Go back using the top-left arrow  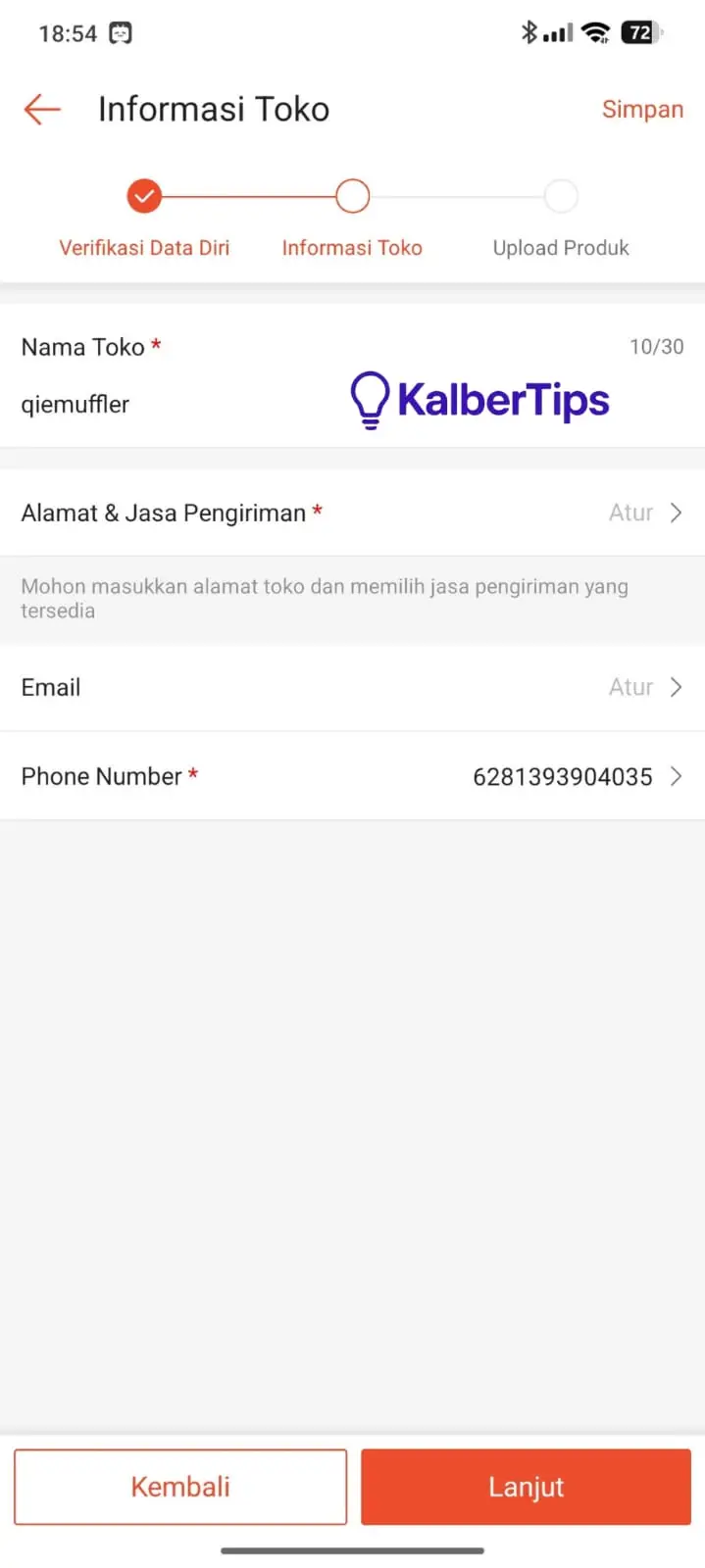[42, 109]
